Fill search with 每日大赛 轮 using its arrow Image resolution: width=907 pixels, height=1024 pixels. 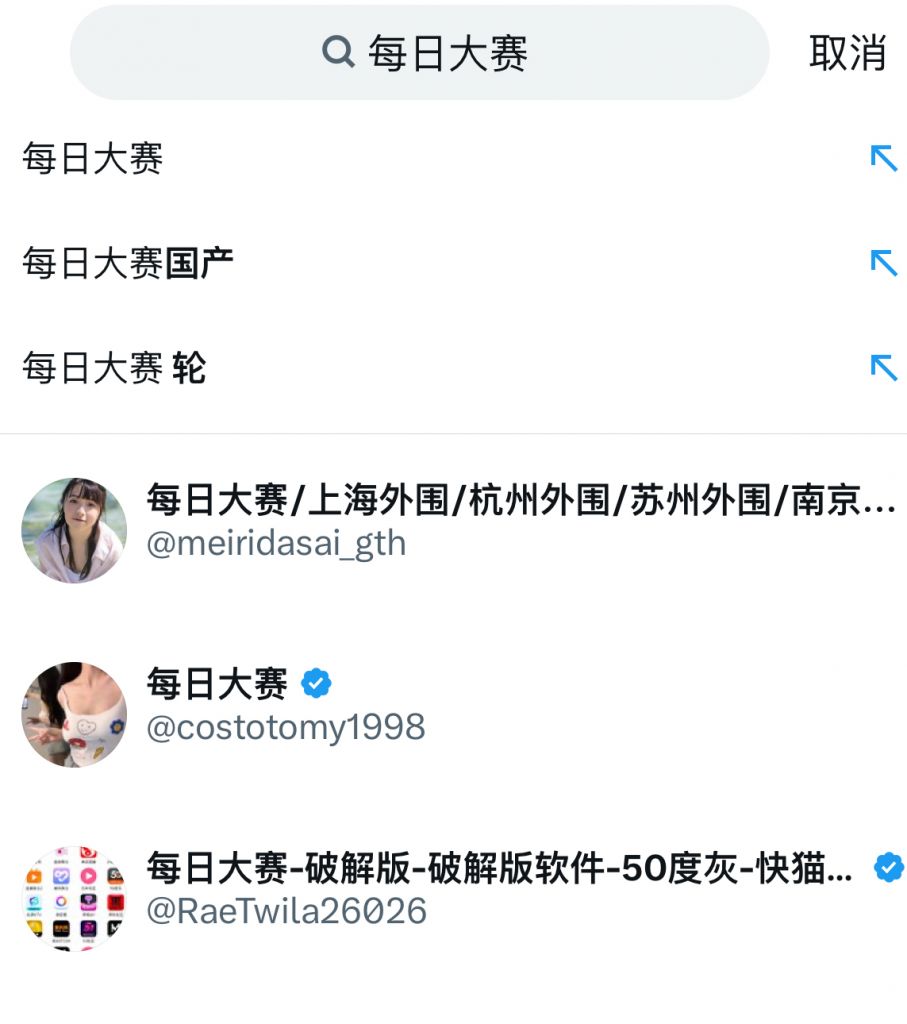point(883,368)
